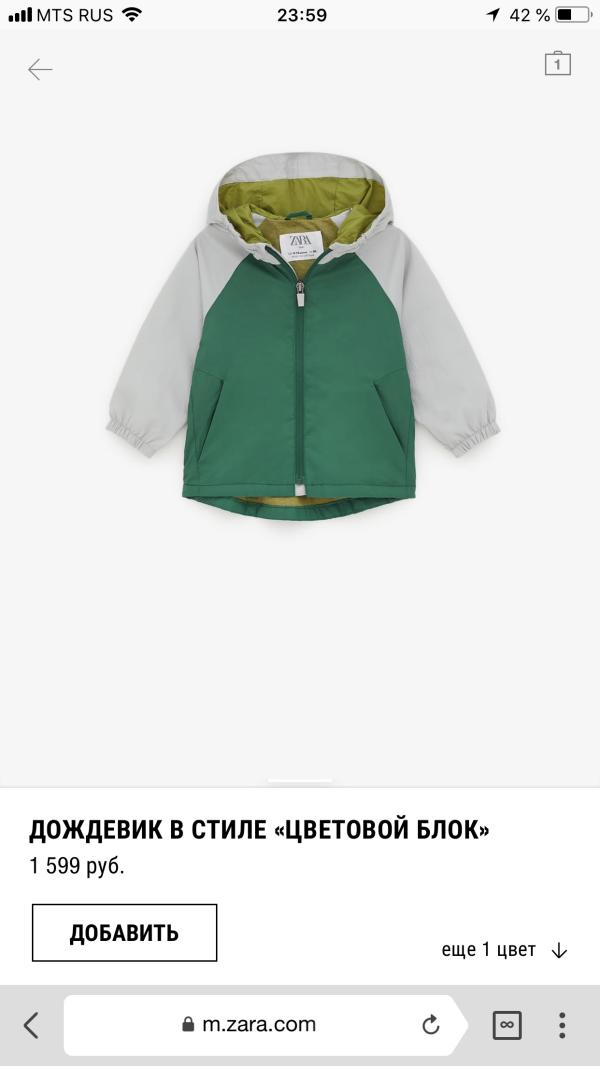Reload the m.zara.com page

click(x=432, y=1025)
